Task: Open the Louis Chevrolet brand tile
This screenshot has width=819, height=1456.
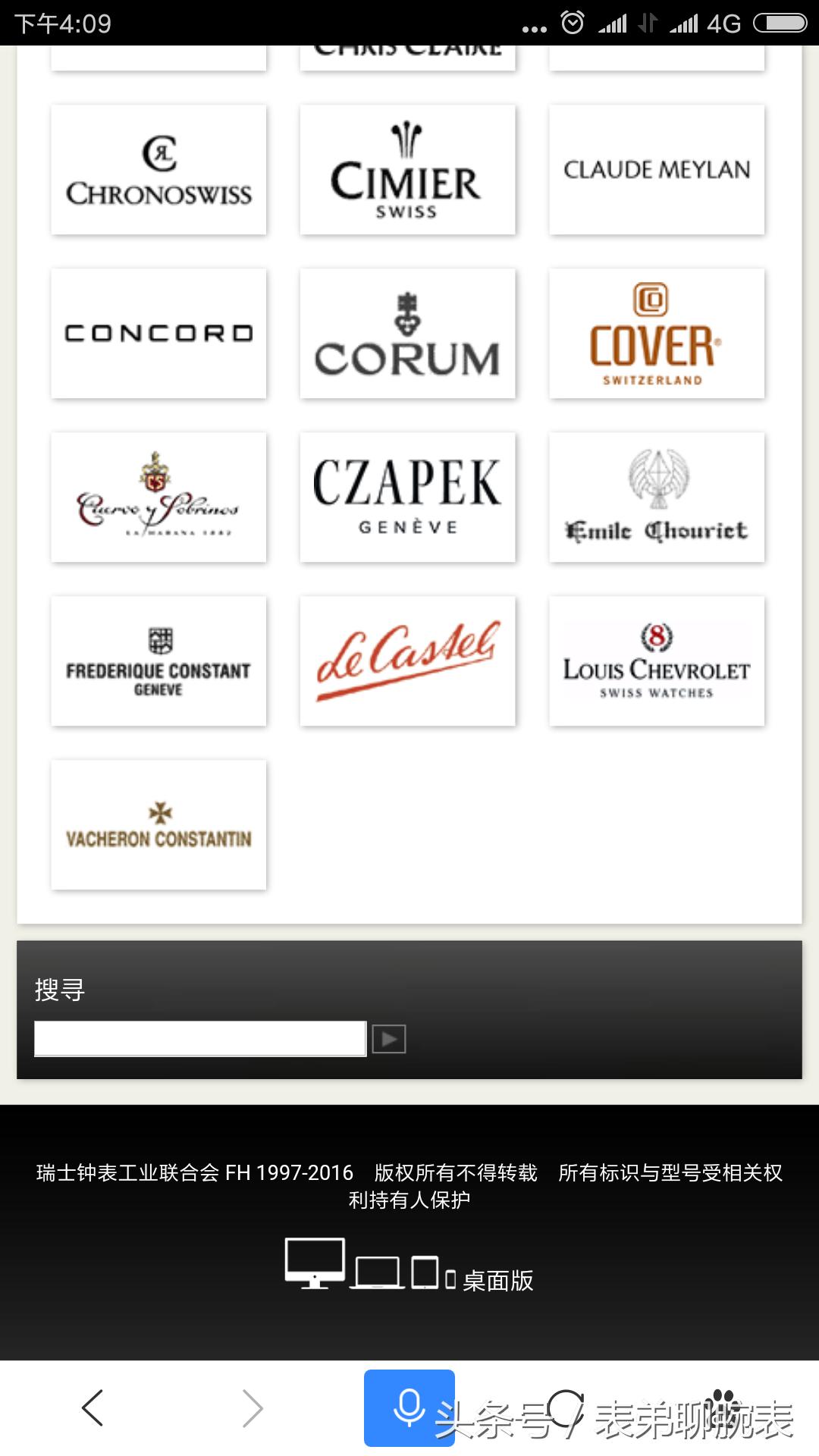Action: [657, 661]
